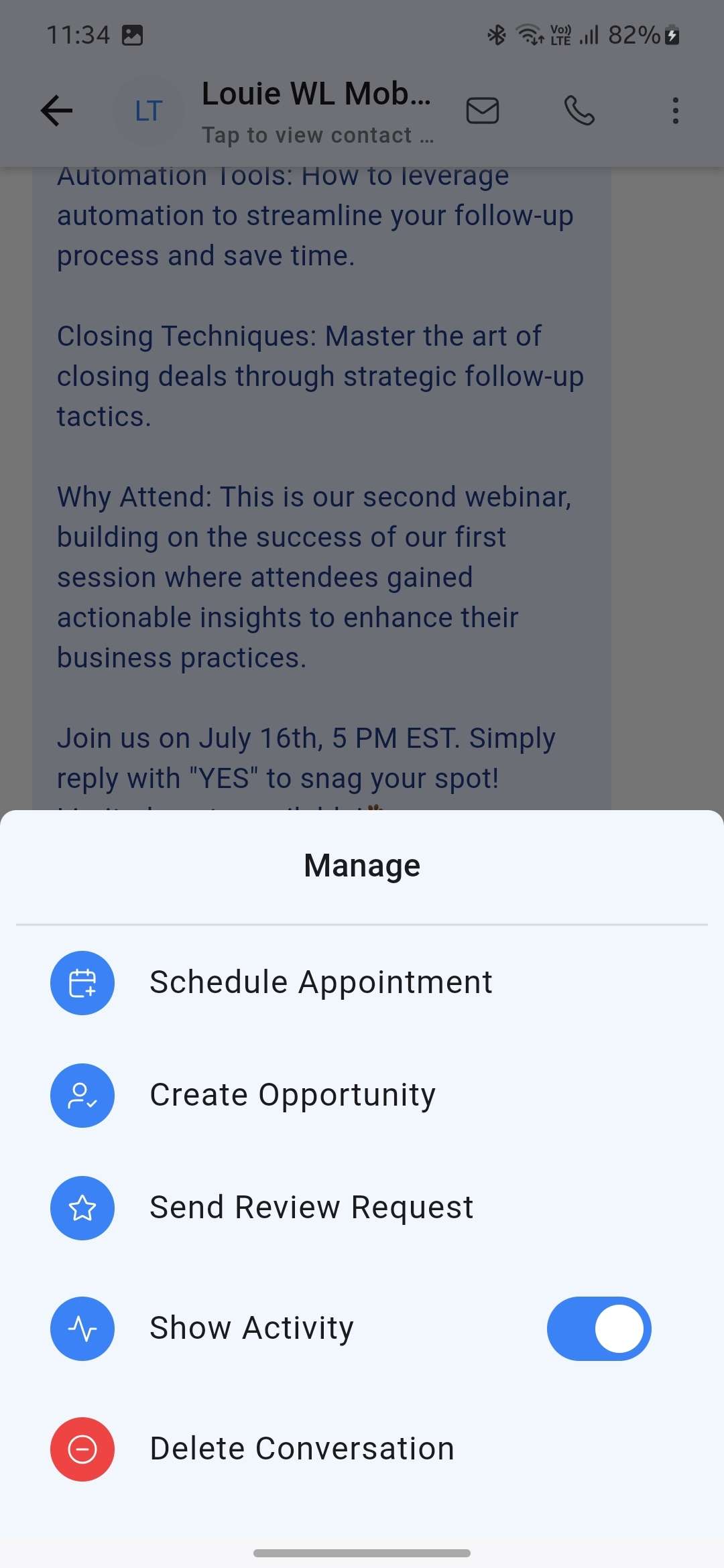
Task: Go back with the arrow icon
Action: [57, 111]
